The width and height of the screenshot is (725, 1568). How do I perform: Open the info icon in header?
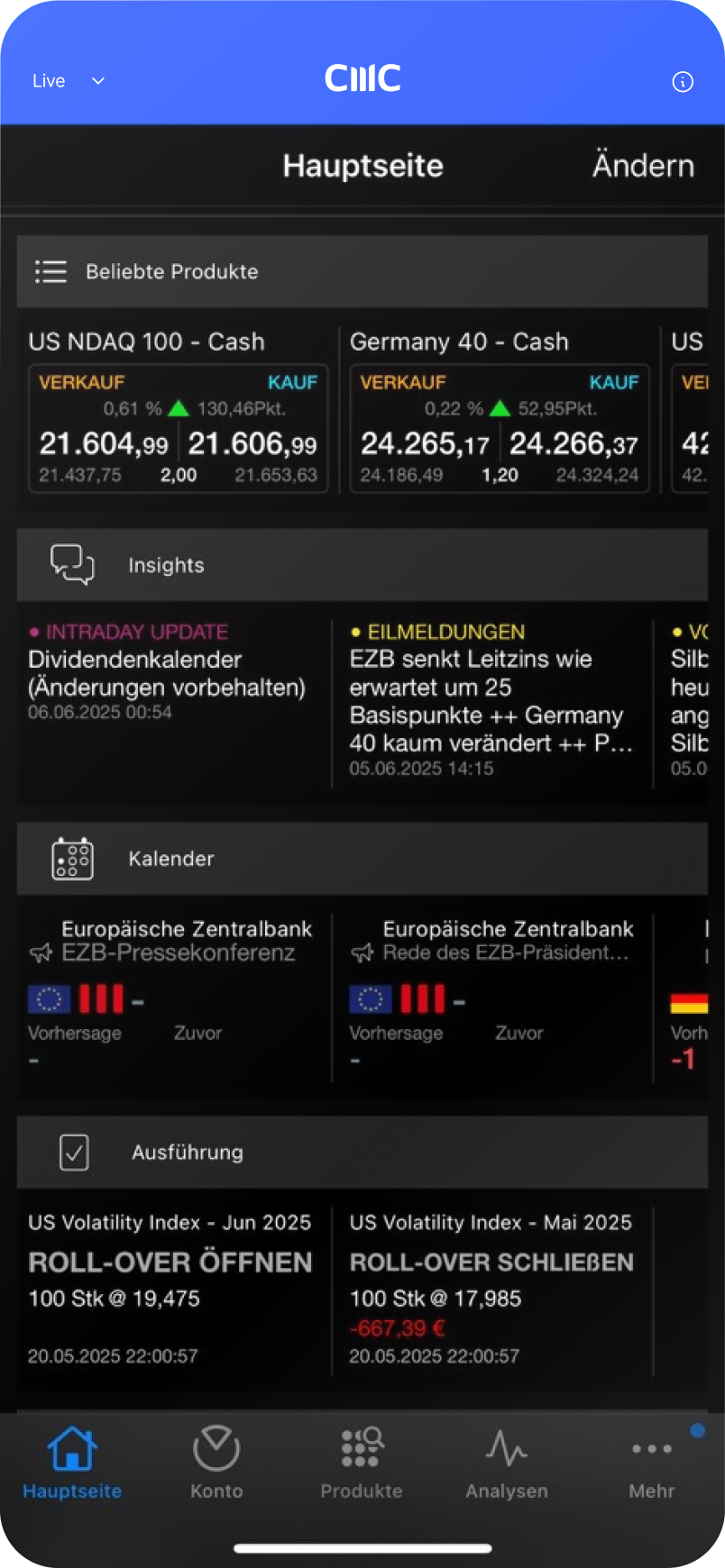click(683, 82)
